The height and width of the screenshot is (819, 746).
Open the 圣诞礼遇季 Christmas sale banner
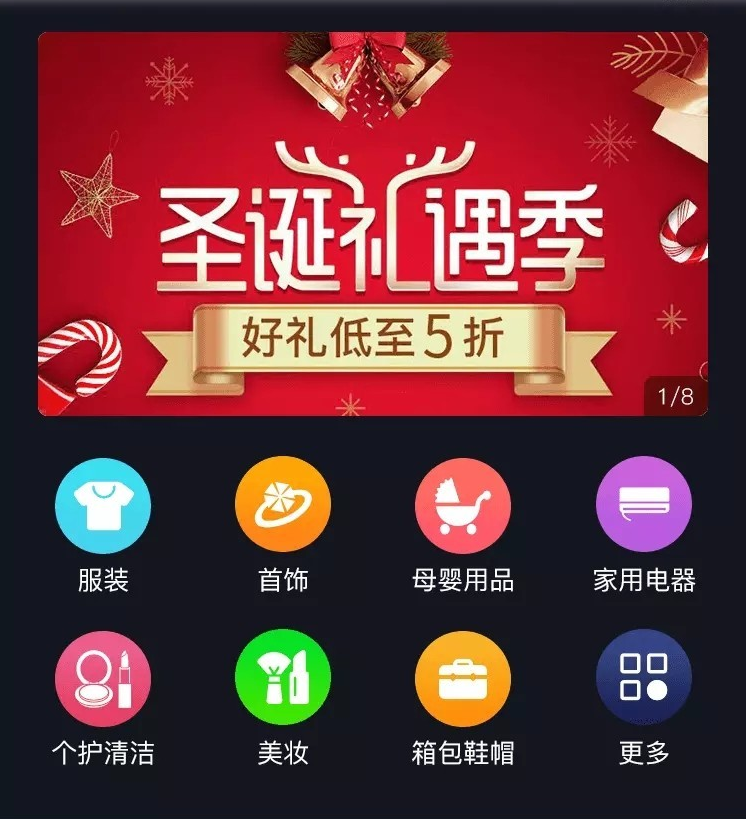coord(372,224)
